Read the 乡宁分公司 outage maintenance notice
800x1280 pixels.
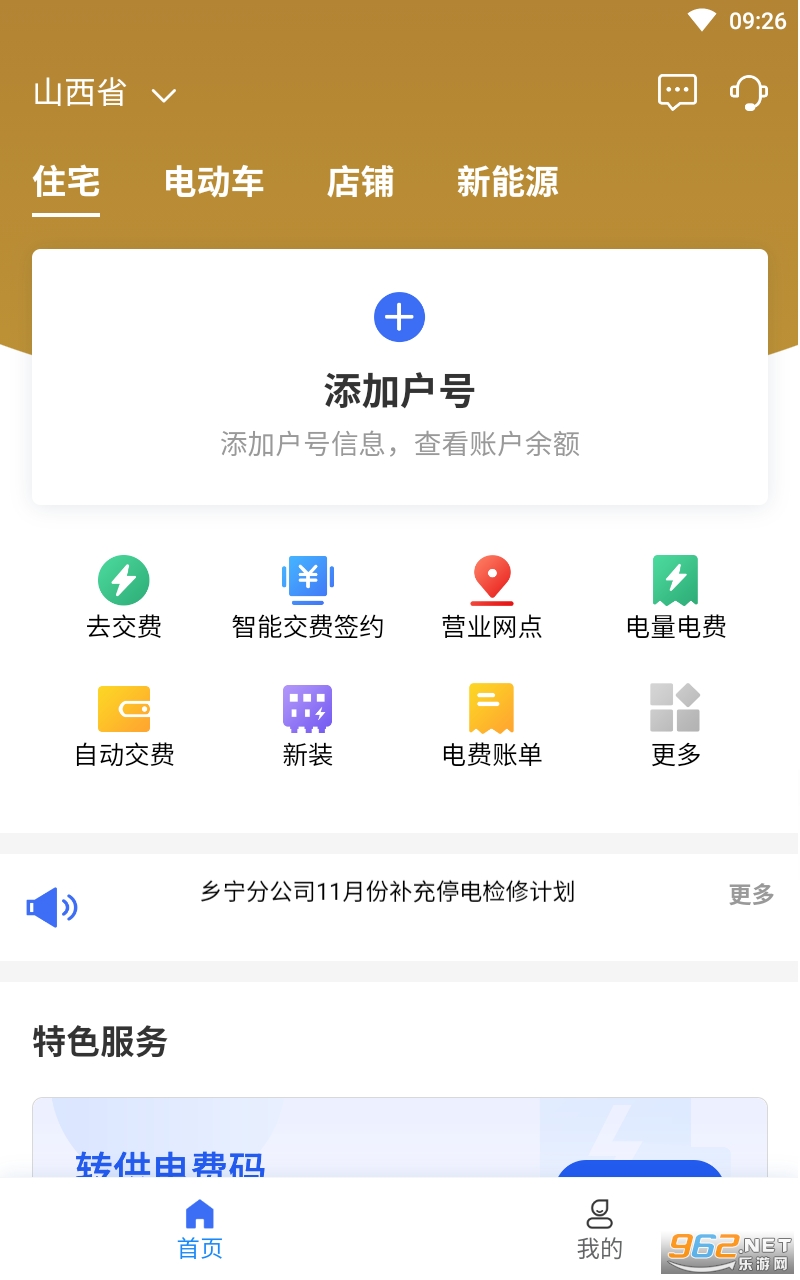[387, 892]
